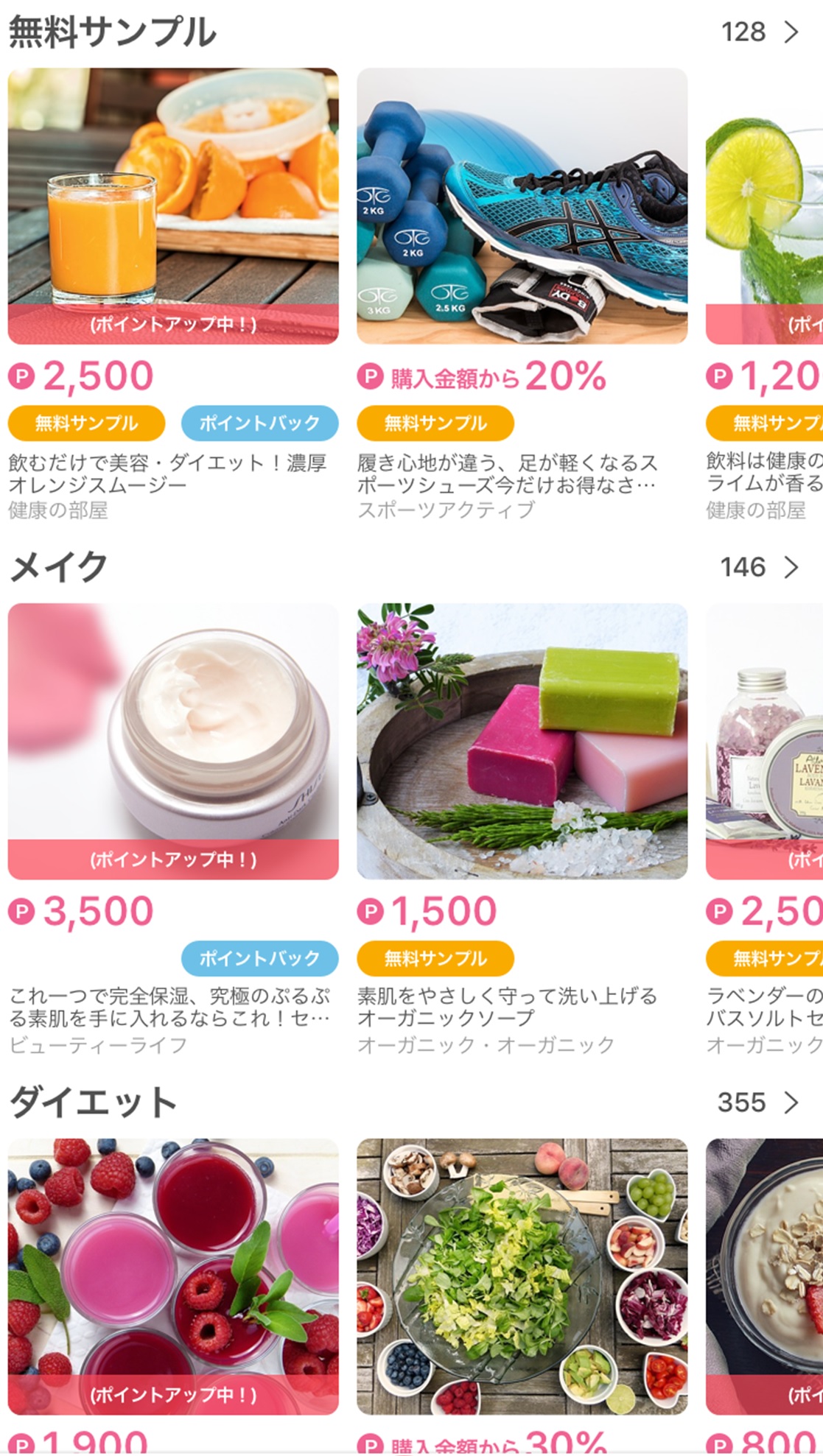Tap ポイントバック chip on orange smoothie
The image size is (823, 1456).
(x=259, y=423)
